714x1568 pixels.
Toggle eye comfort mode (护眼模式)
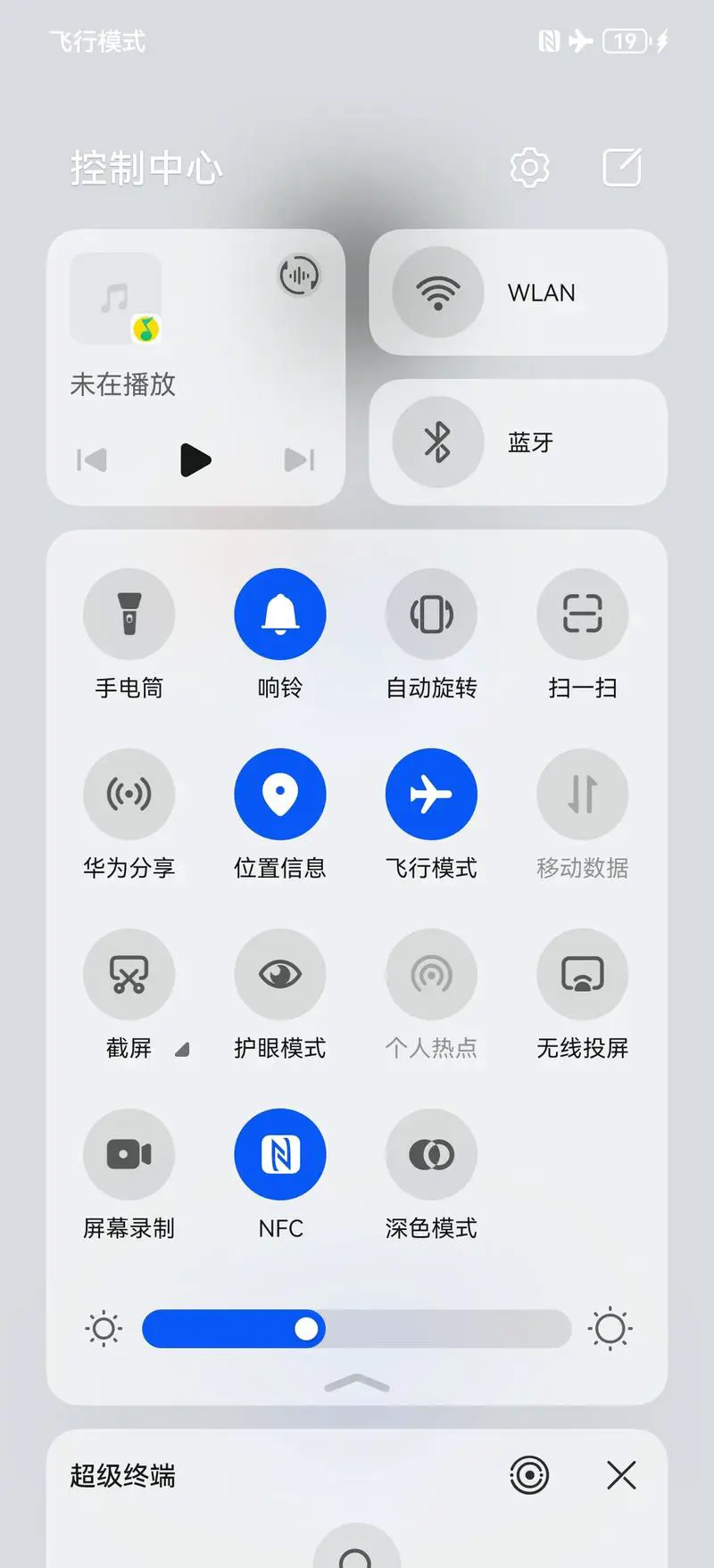pos(280,974)
